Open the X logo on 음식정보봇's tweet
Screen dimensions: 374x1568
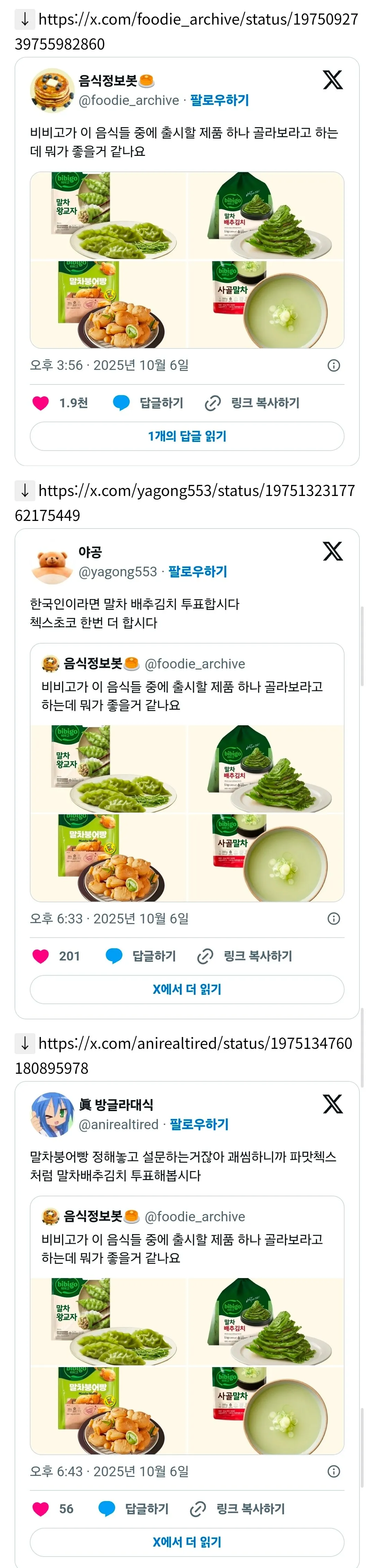(x=333, y=80)
